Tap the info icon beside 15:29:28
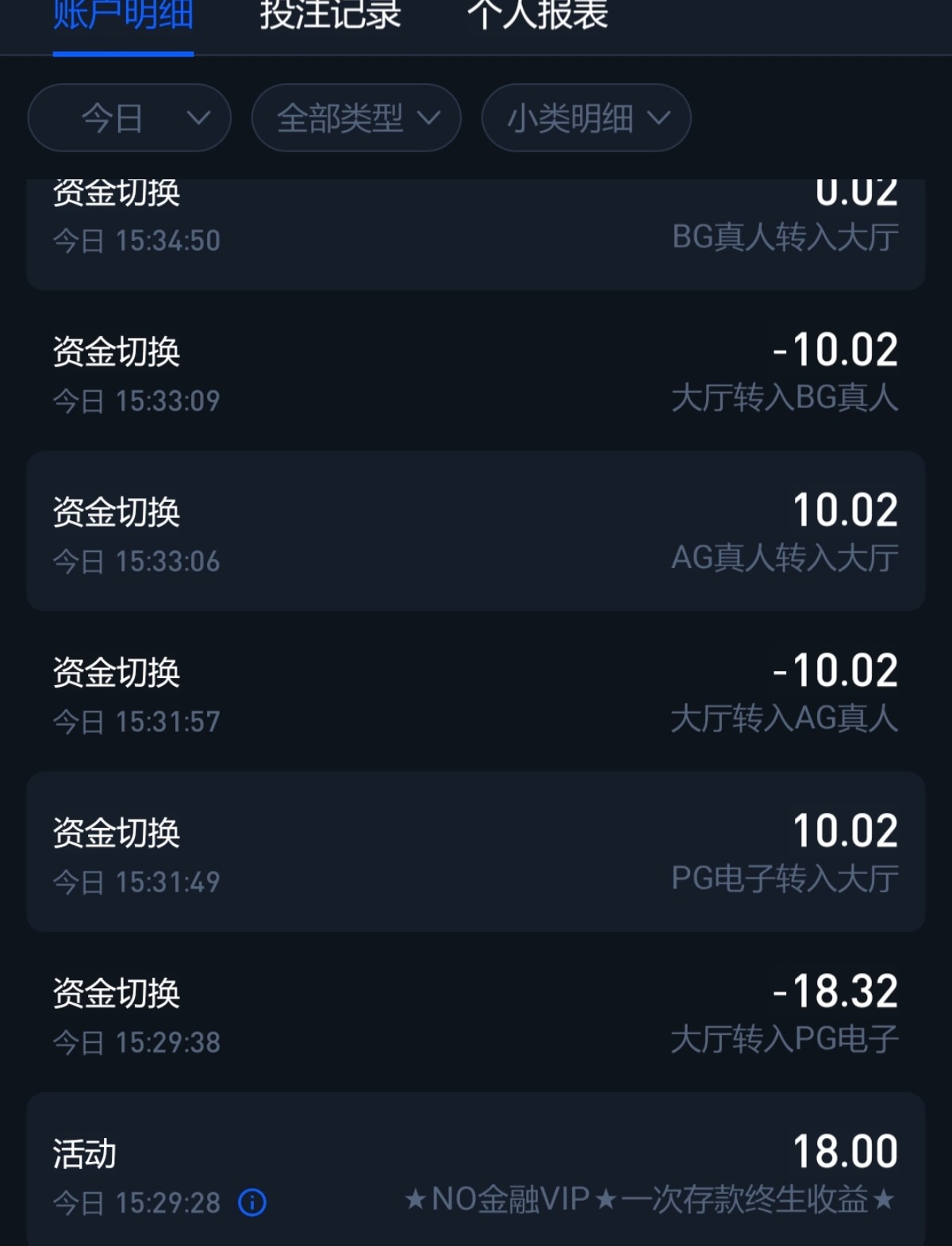 (252, 1202)
